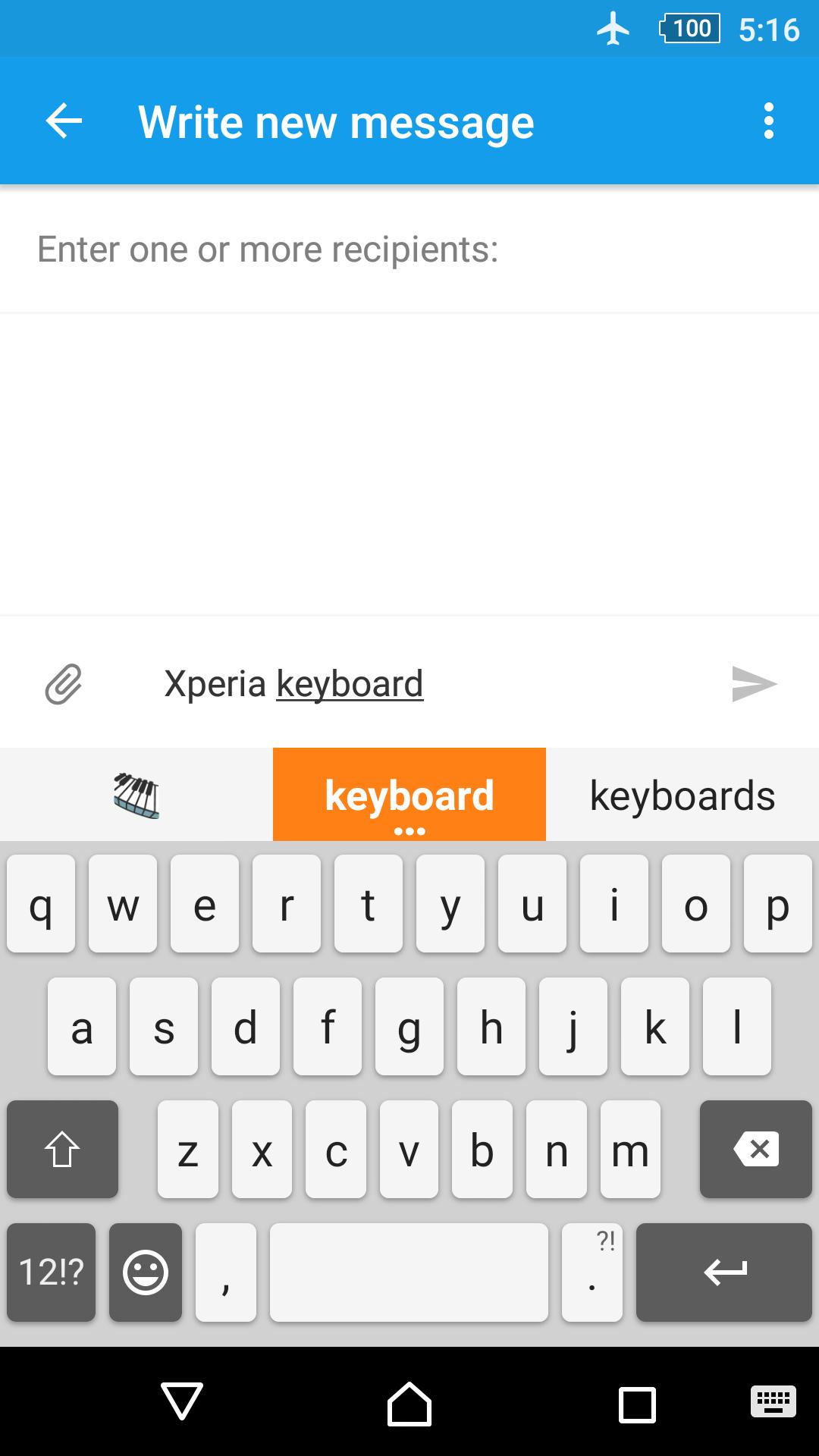This screenshot has width=819, height=1456.
Task: Enable shift on the keyboard
Action: point(62,1149)
